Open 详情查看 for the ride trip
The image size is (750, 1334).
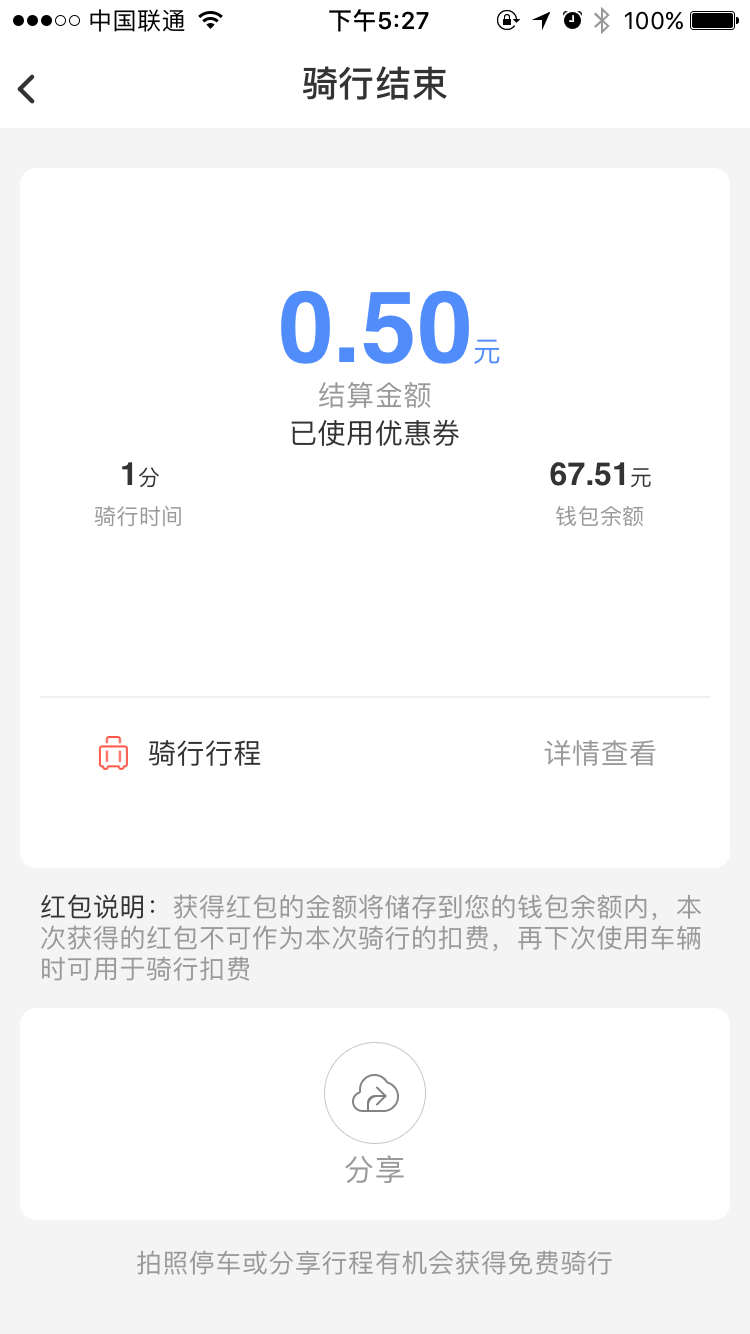(x=599, y=753)
